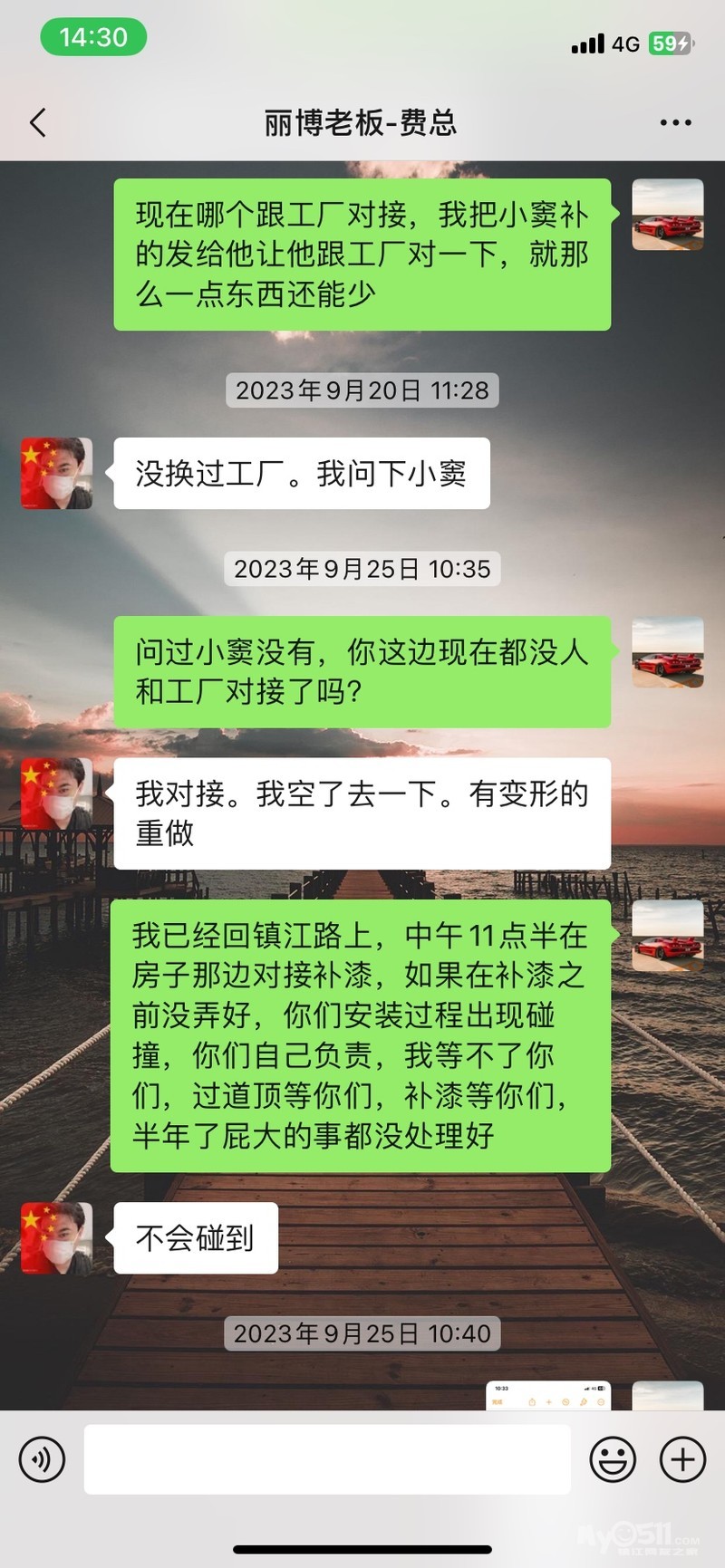725x1568 pixels.
Task: Open the emoji sticker panel
Action: click(x=613, y=1459)
